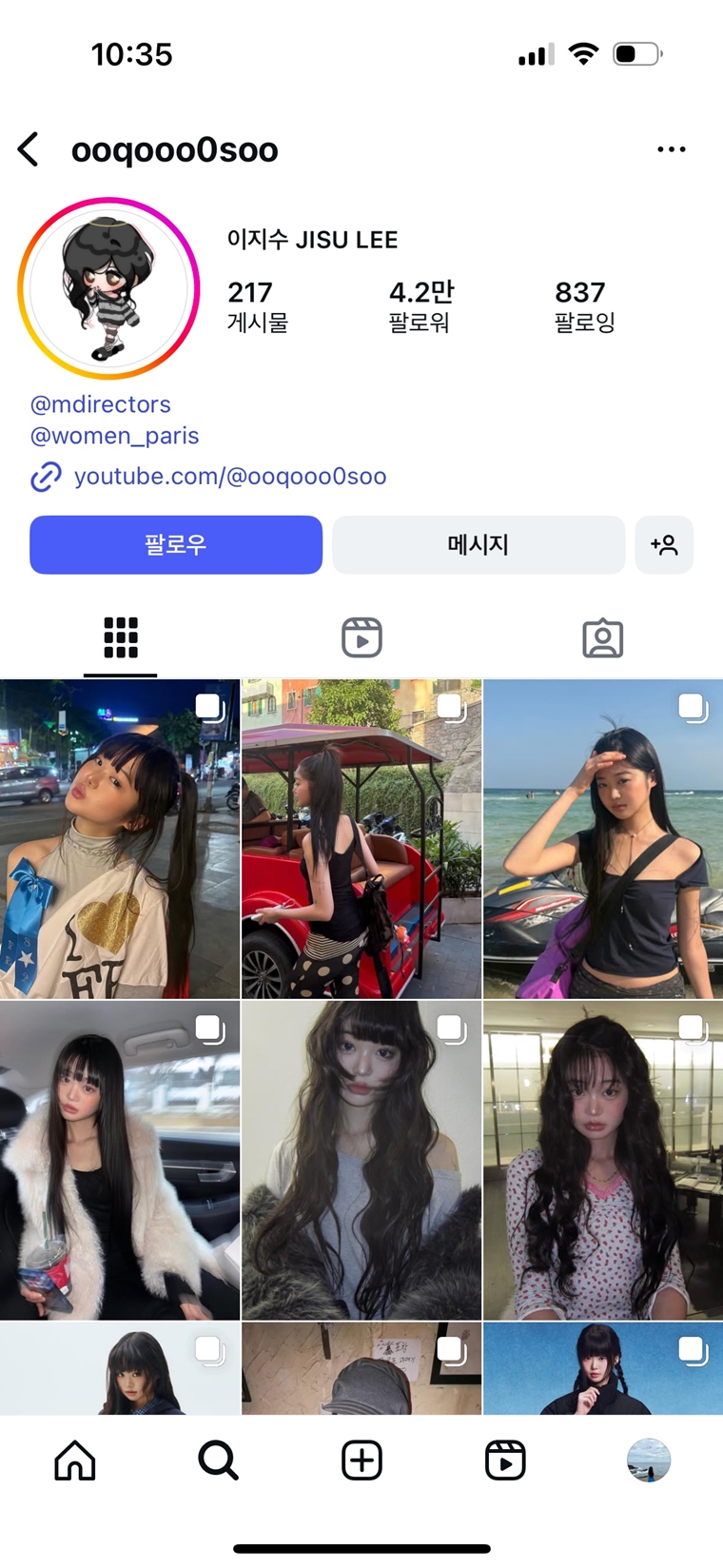Open my own profile tab

click(649, 1460)
